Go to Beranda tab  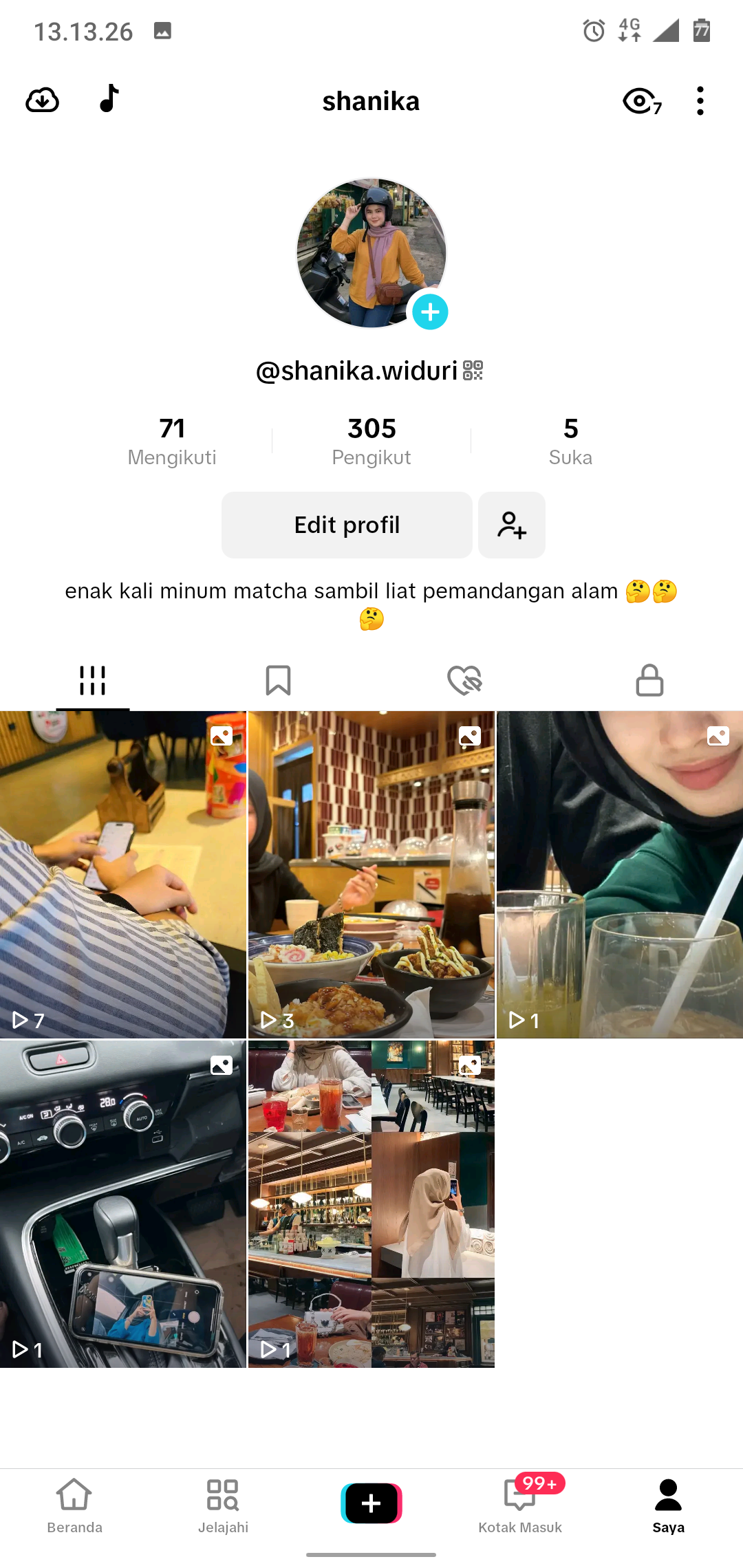tap(74, 1506)
